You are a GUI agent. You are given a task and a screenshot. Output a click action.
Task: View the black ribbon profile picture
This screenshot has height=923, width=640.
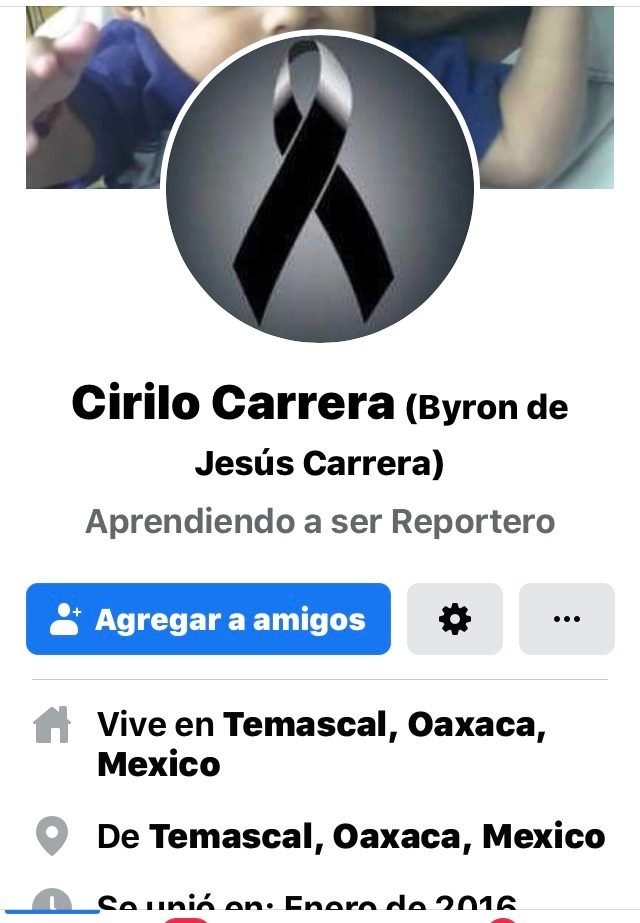pyautogui.click(x=320, y=186)
